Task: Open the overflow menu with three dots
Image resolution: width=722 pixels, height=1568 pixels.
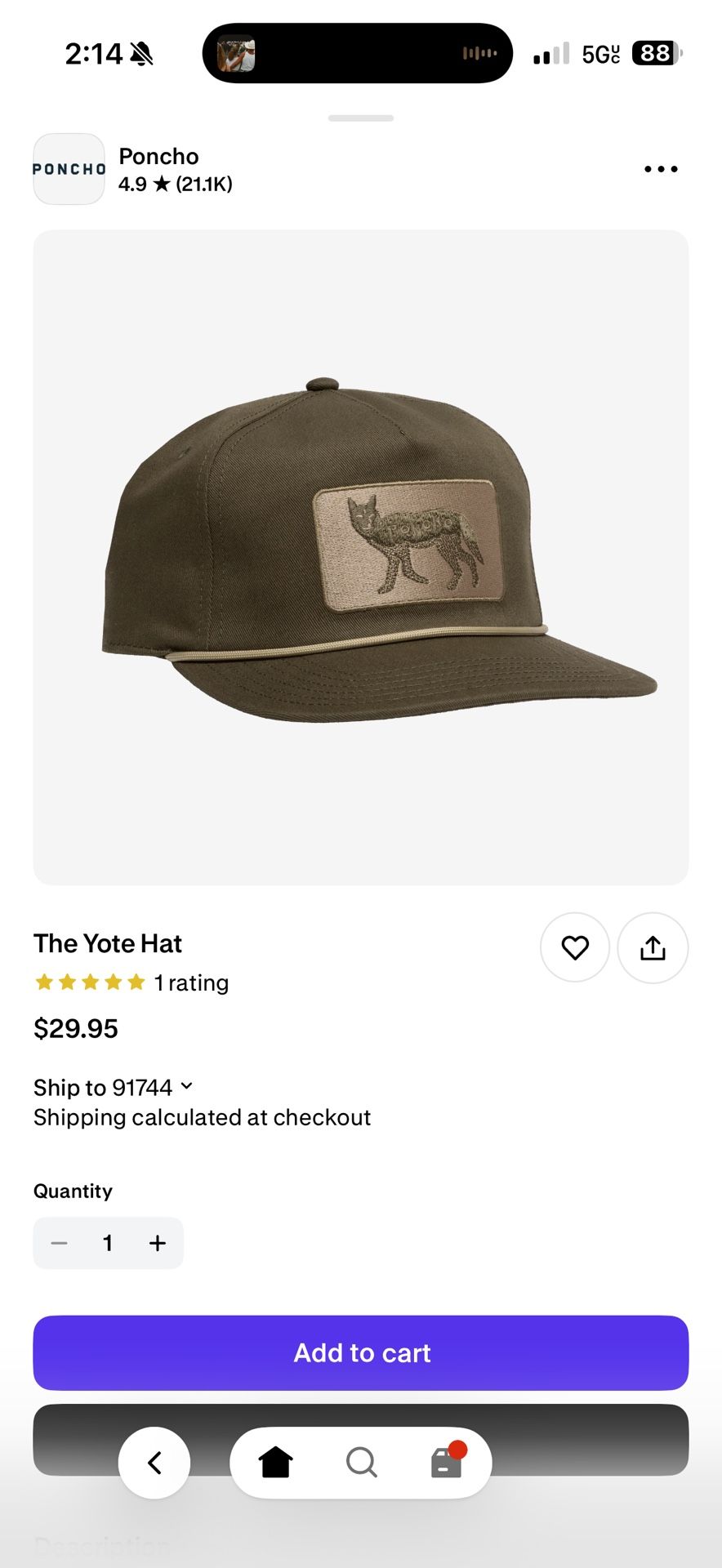Action: click(x=660, y=169)
